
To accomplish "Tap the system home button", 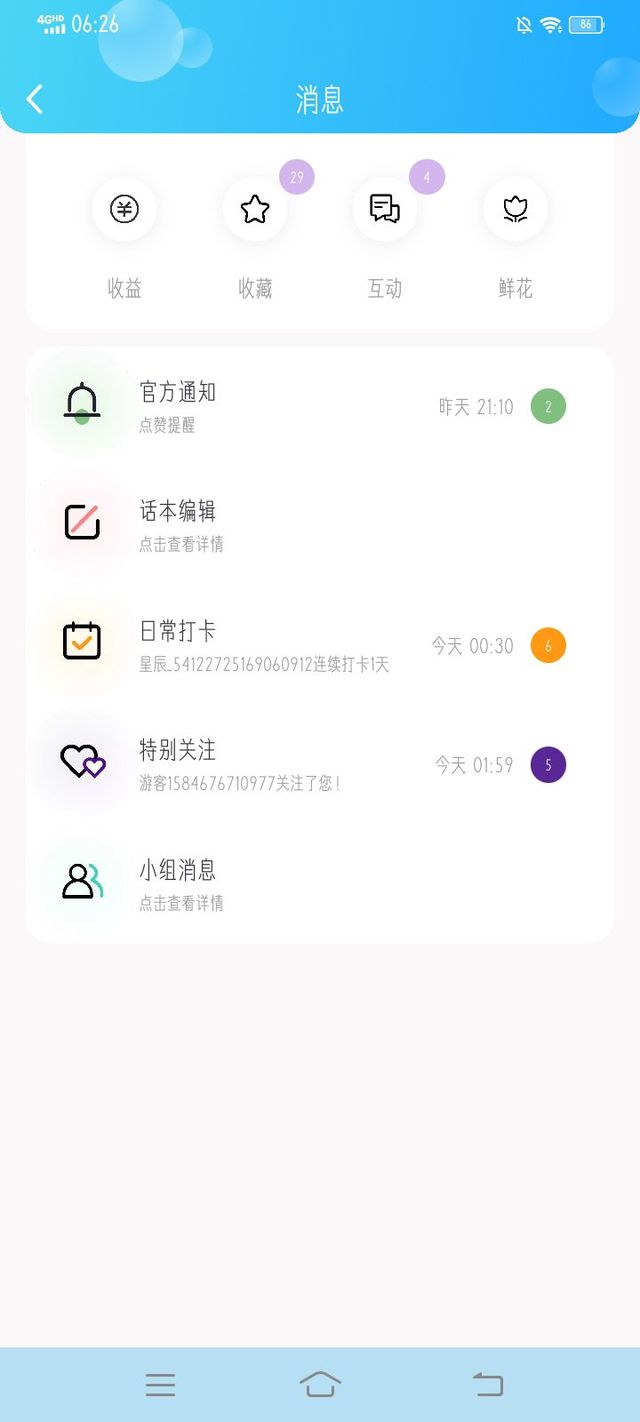I will tap(320, 1385).
